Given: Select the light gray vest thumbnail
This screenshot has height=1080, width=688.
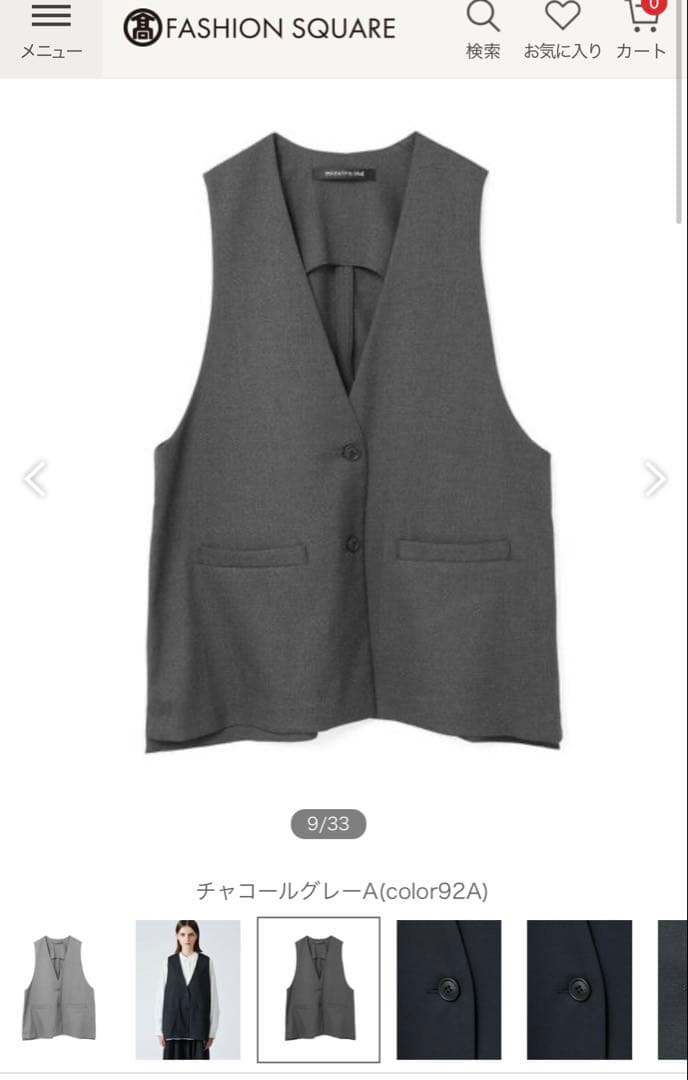Looking at the screenshot, I should [59, 988].
